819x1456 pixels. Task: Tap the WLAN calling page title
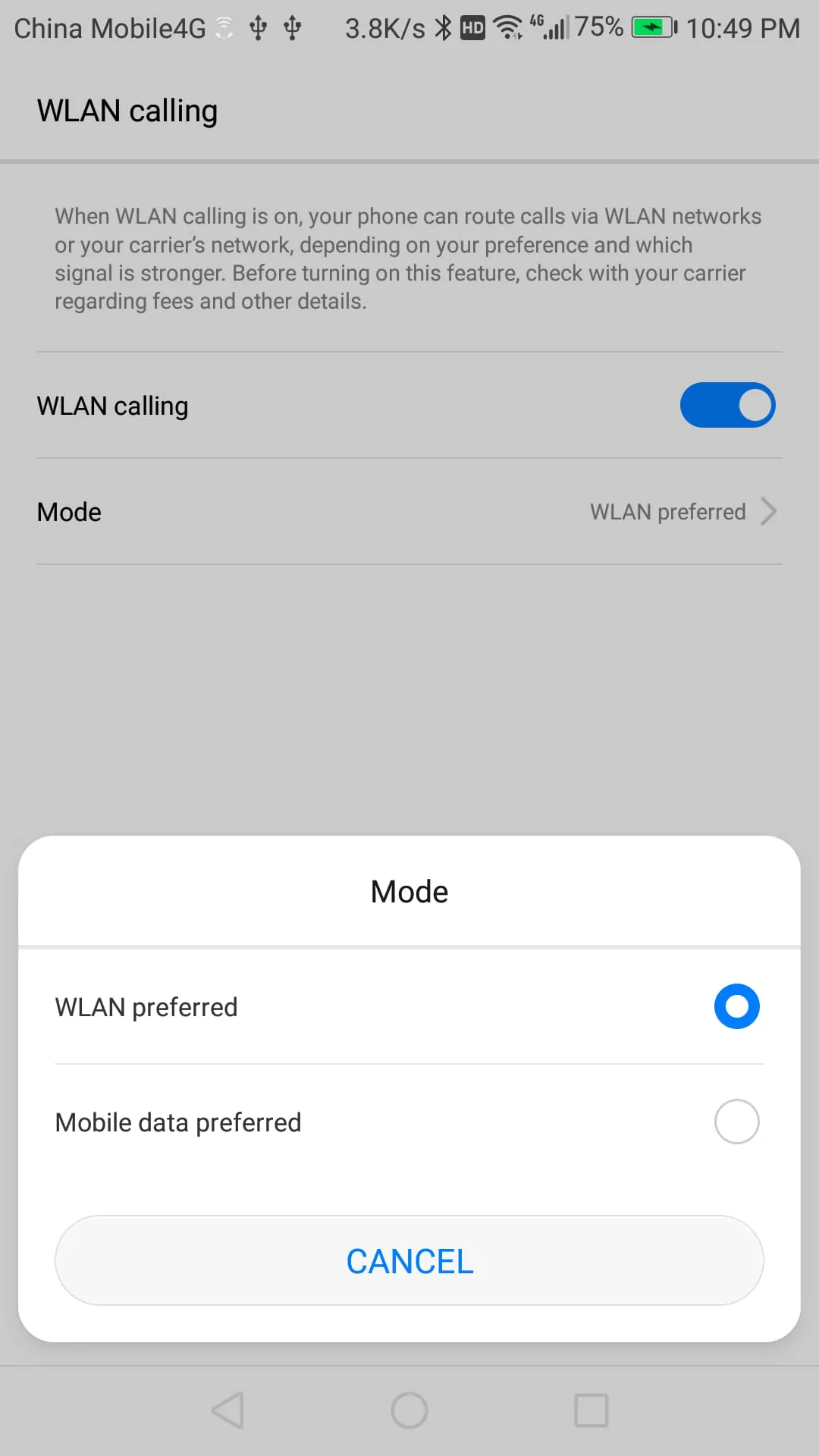(127, 110)
